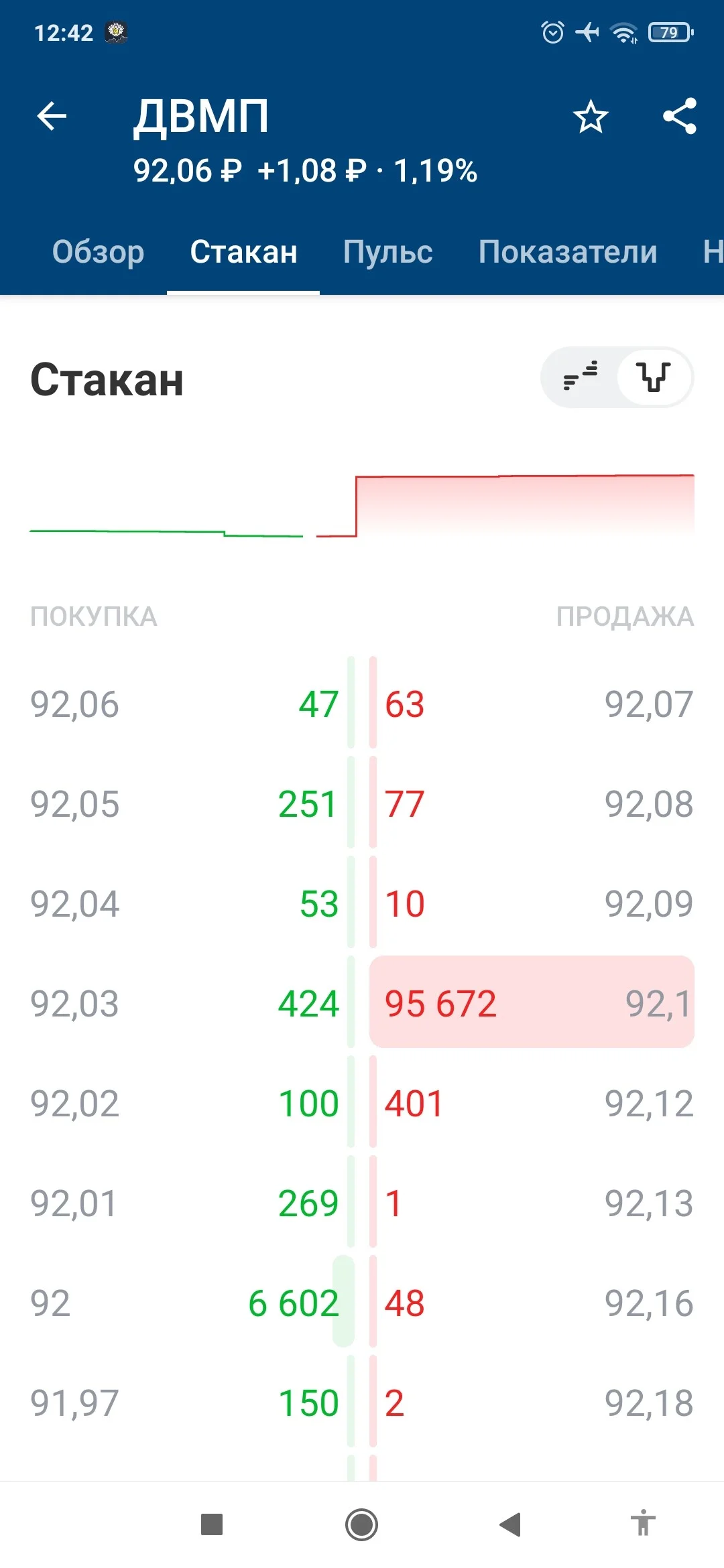Select the buy price 92,06 row
This screenshot has height=1568, width=724.
coord(184,704)
